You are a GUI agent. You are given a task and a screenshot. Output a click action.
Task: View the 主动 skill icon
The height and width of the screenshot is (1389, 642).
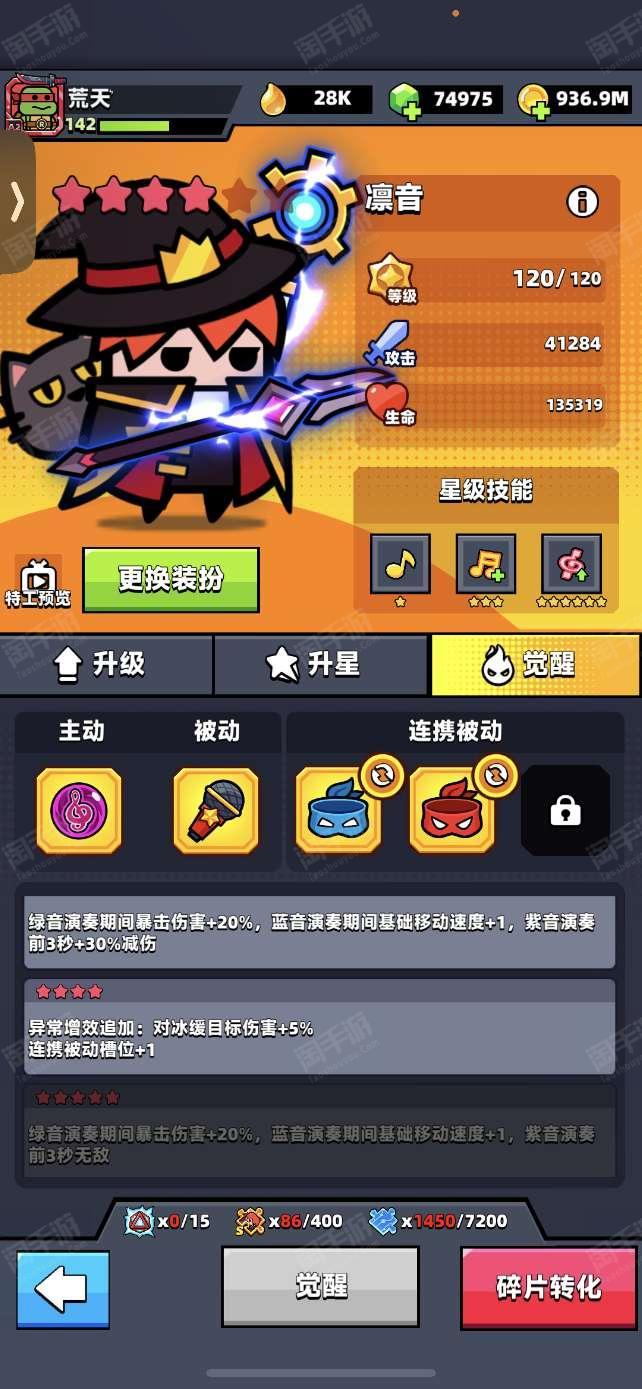pos(79,810)
